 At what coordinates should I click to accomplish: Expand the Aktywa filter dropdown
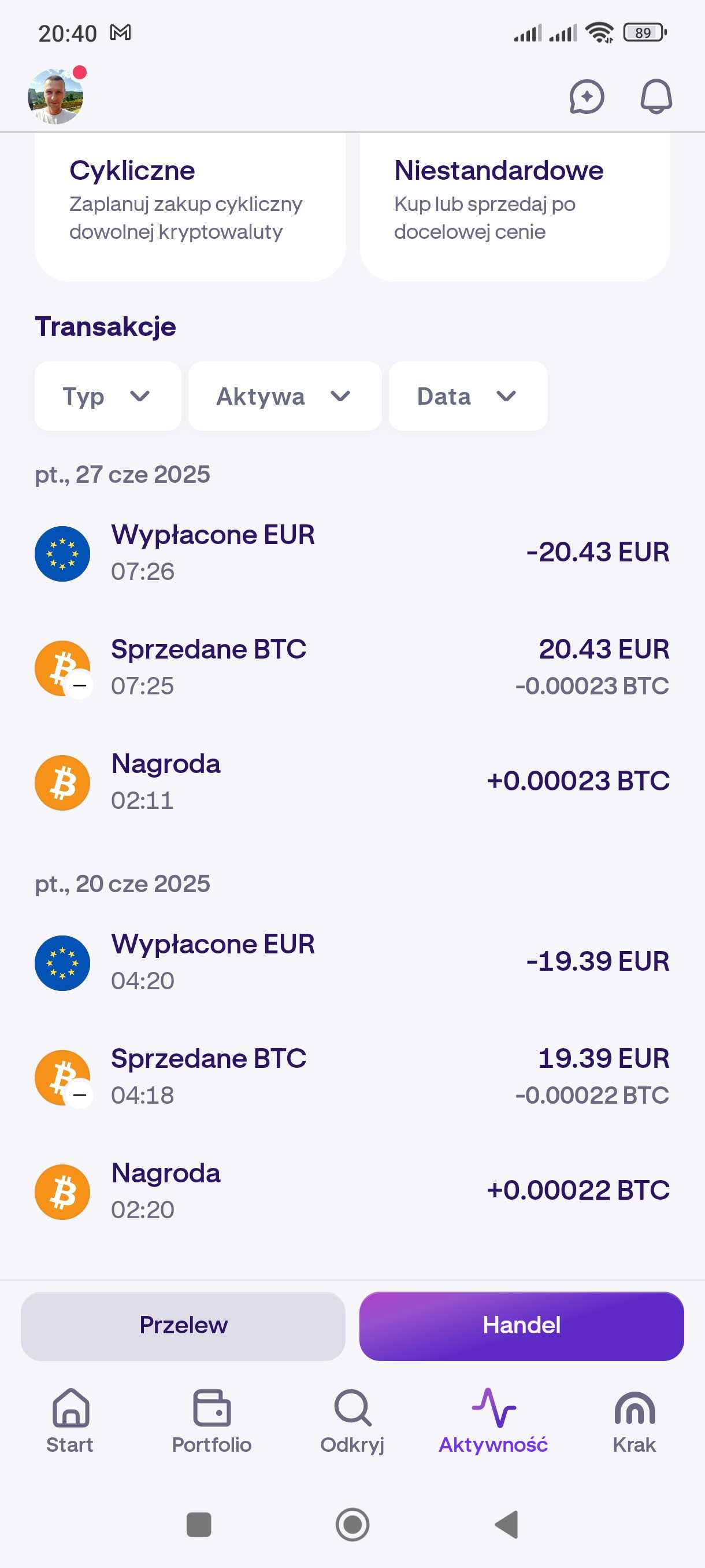[x=285, y=396]
